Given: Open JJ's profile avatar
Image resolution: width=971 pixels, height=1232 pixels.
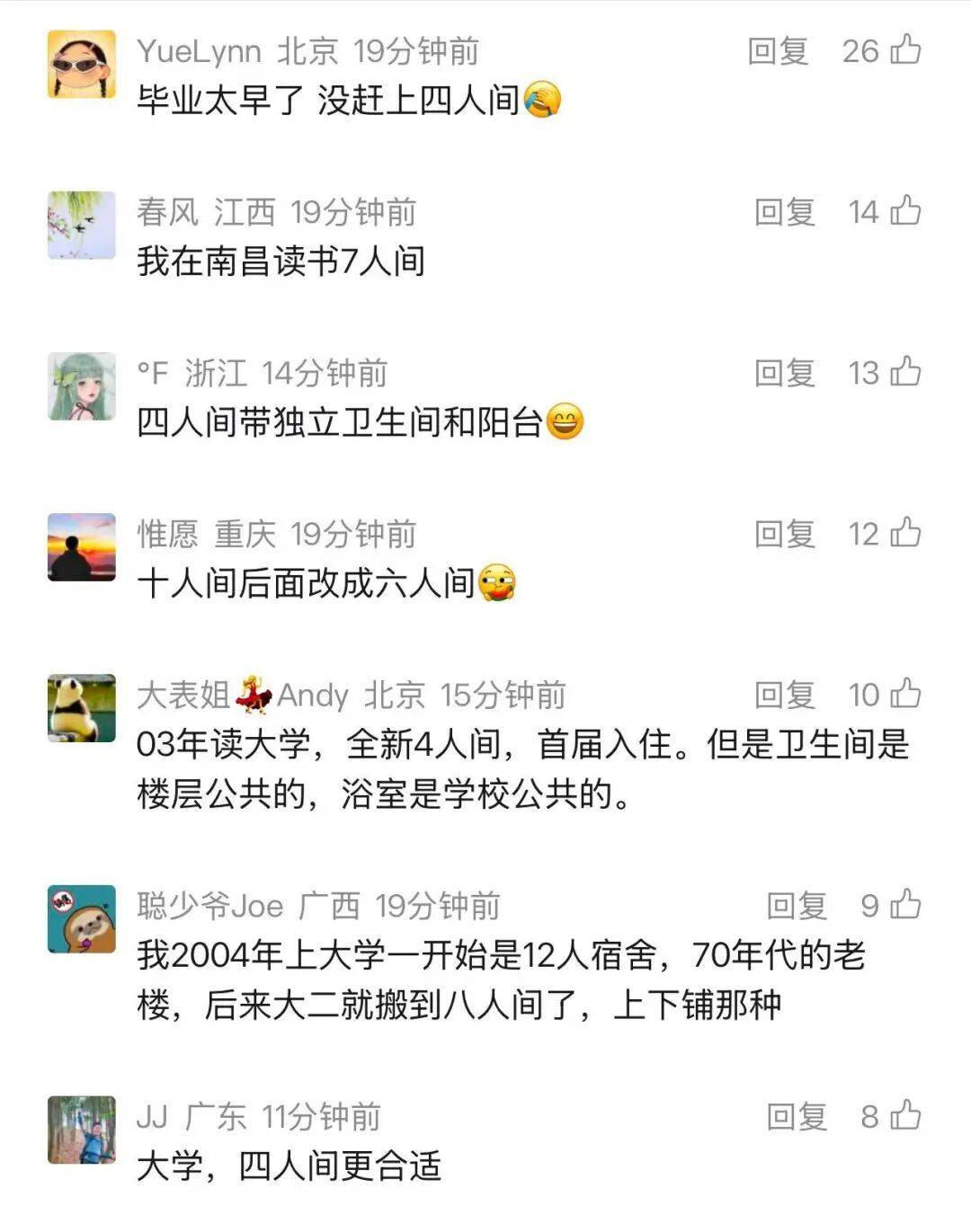Looking at the screenshot, I should [x=82, y=1130].
